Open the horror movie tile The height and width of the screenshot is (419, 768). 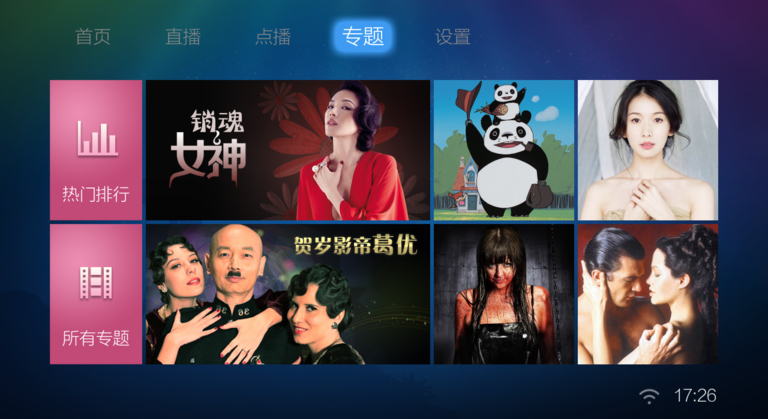tap(504, 294)
